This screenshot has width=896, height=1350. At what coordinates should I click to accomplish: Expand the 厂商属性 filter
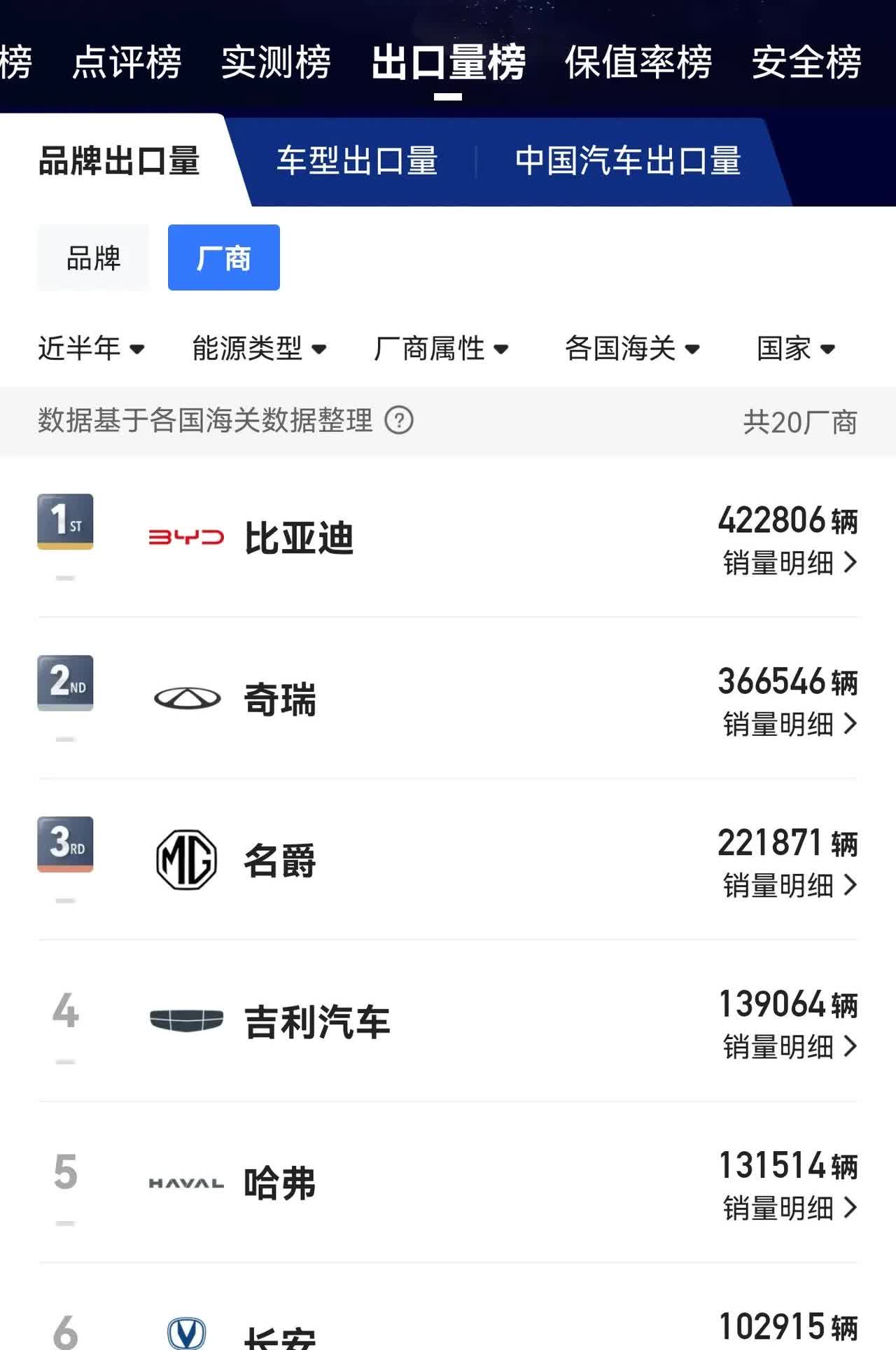441,348
